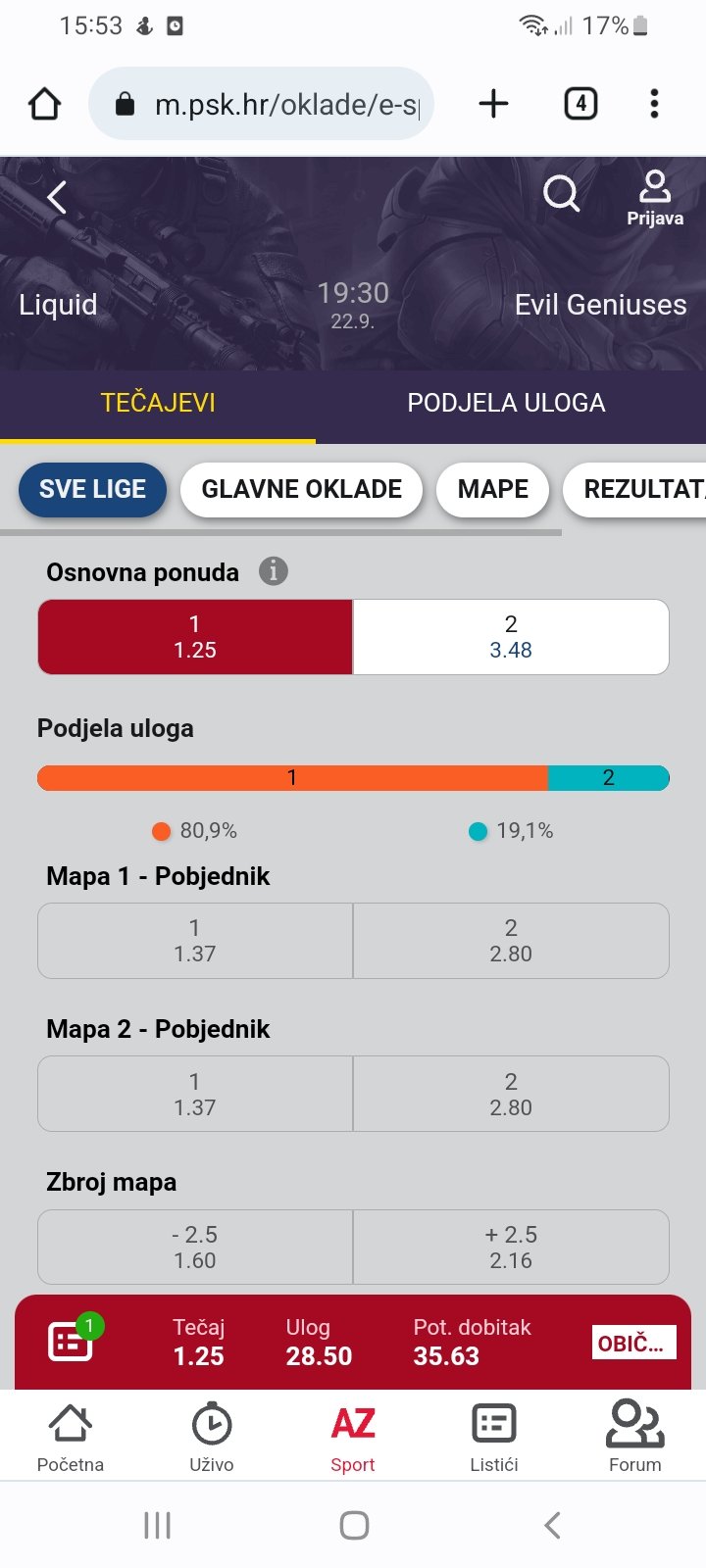Switch to the Uživo tab
Screen dimensions: 706x1568
point(212,1437)
